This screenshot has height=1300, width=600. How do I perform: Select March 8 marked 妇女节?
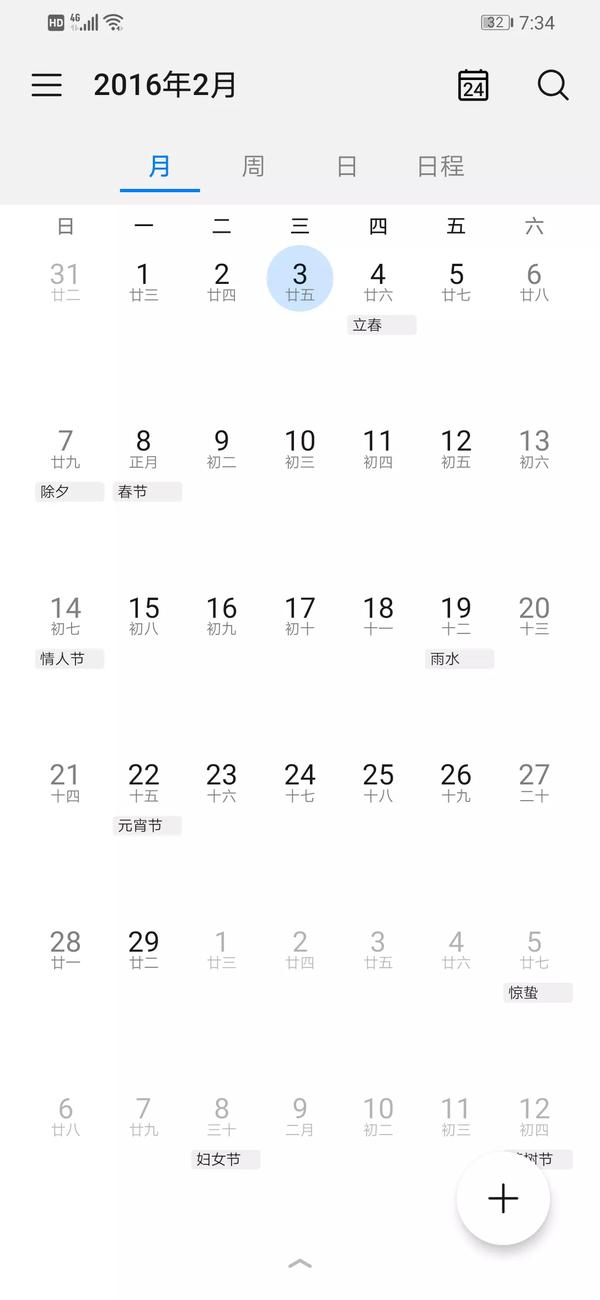pos(222,1116)
